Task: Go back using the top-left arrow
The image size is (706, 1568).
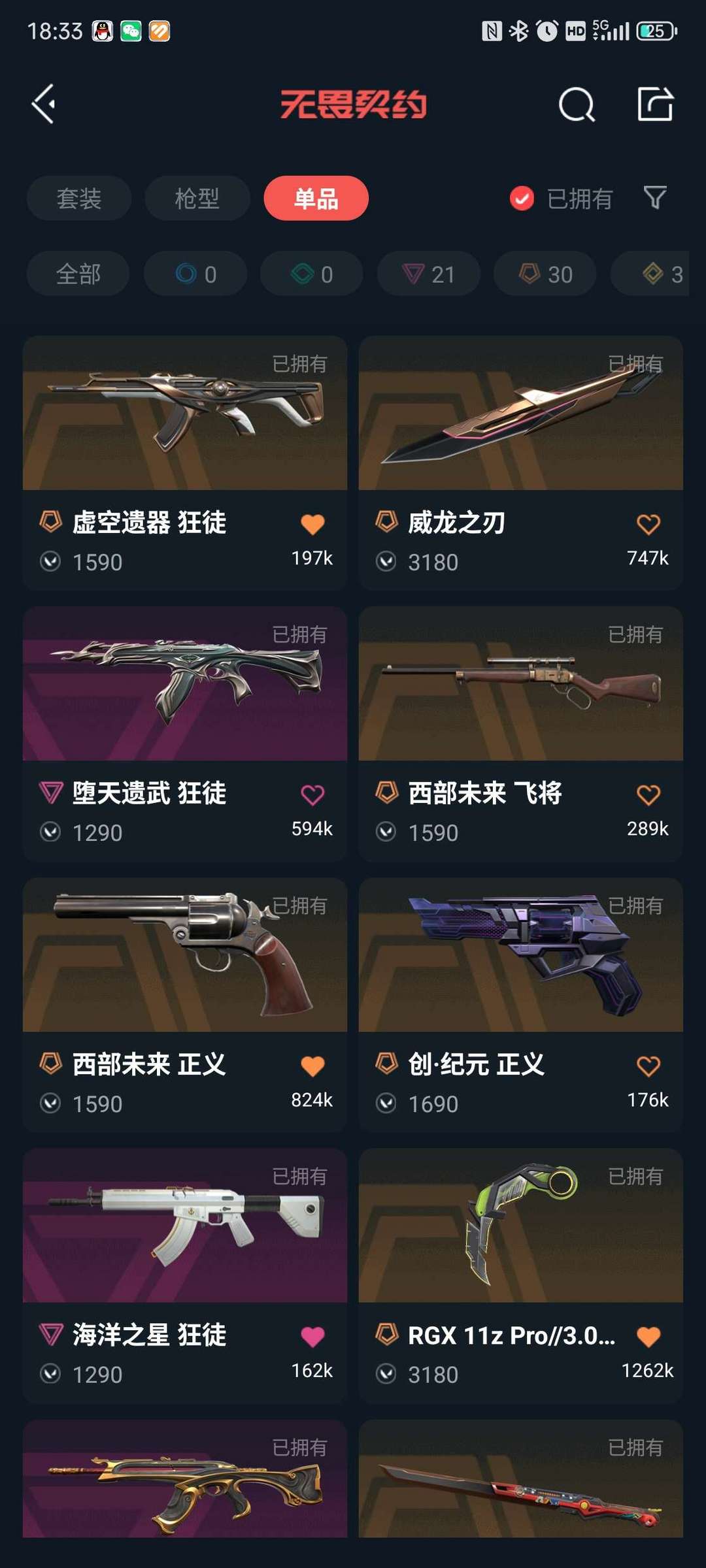Action: tap(43, 104)
